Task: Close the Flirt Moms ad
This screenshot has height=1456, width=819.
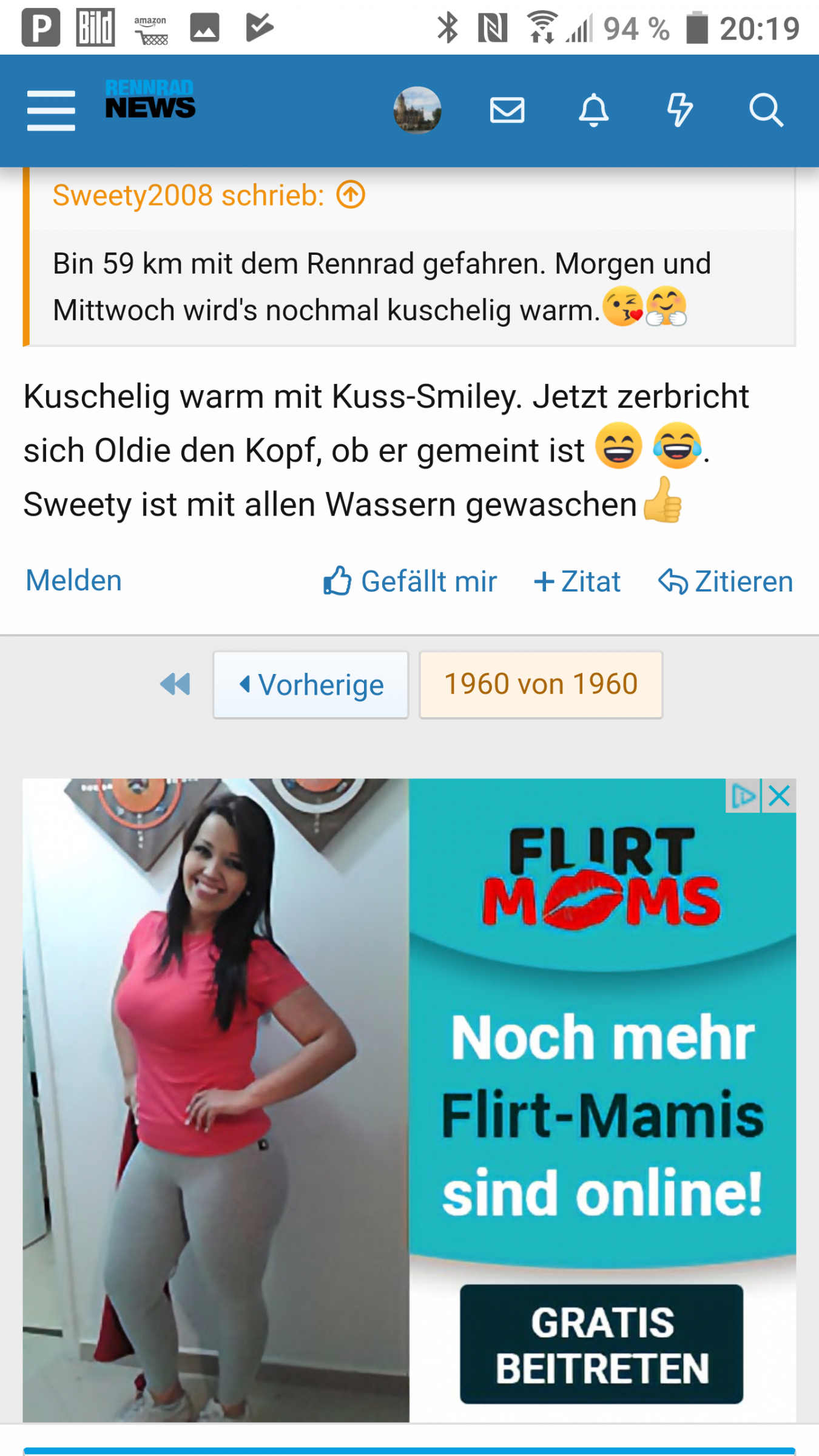Action: [x=780, y=795]
